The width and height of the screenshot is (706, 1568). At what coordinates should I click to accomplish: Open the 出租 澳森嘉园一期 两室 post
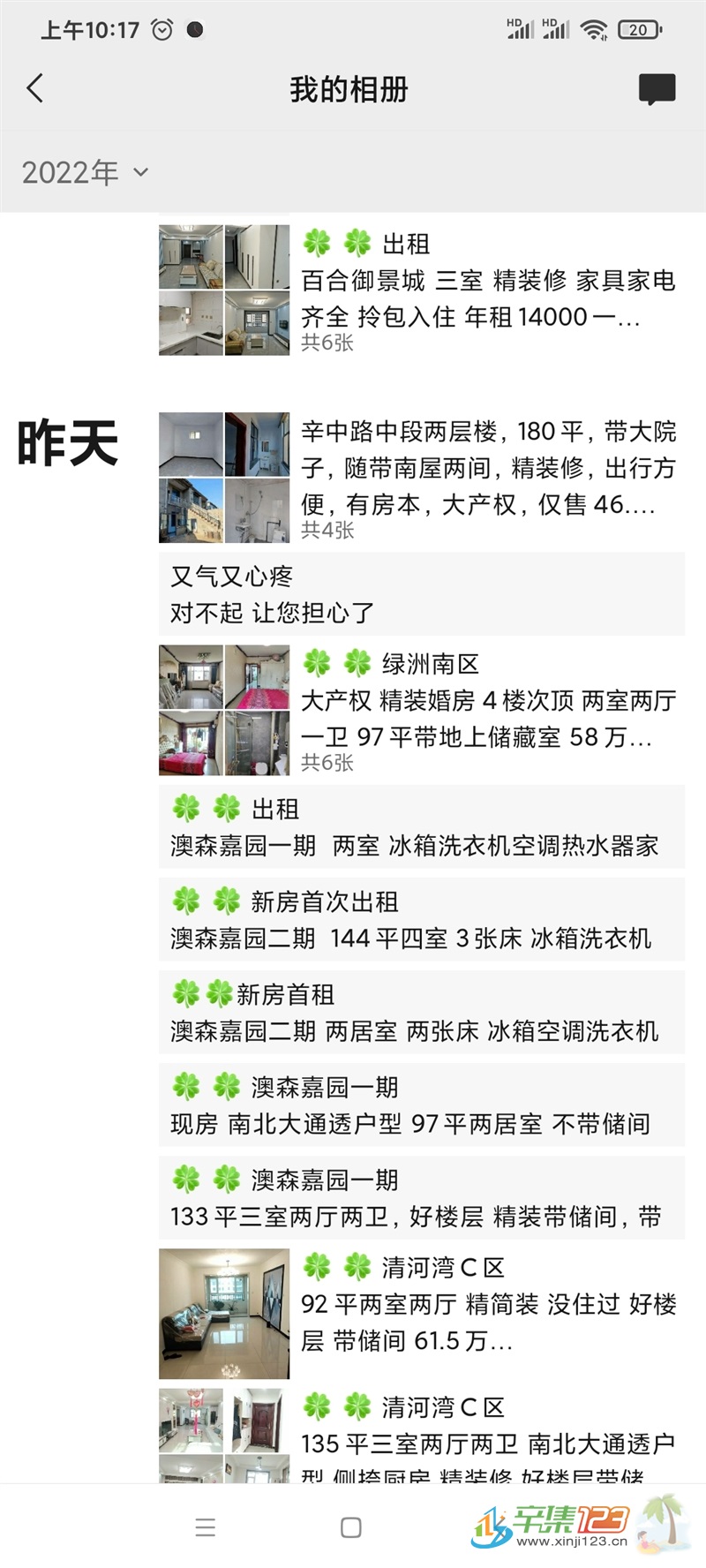422,827
